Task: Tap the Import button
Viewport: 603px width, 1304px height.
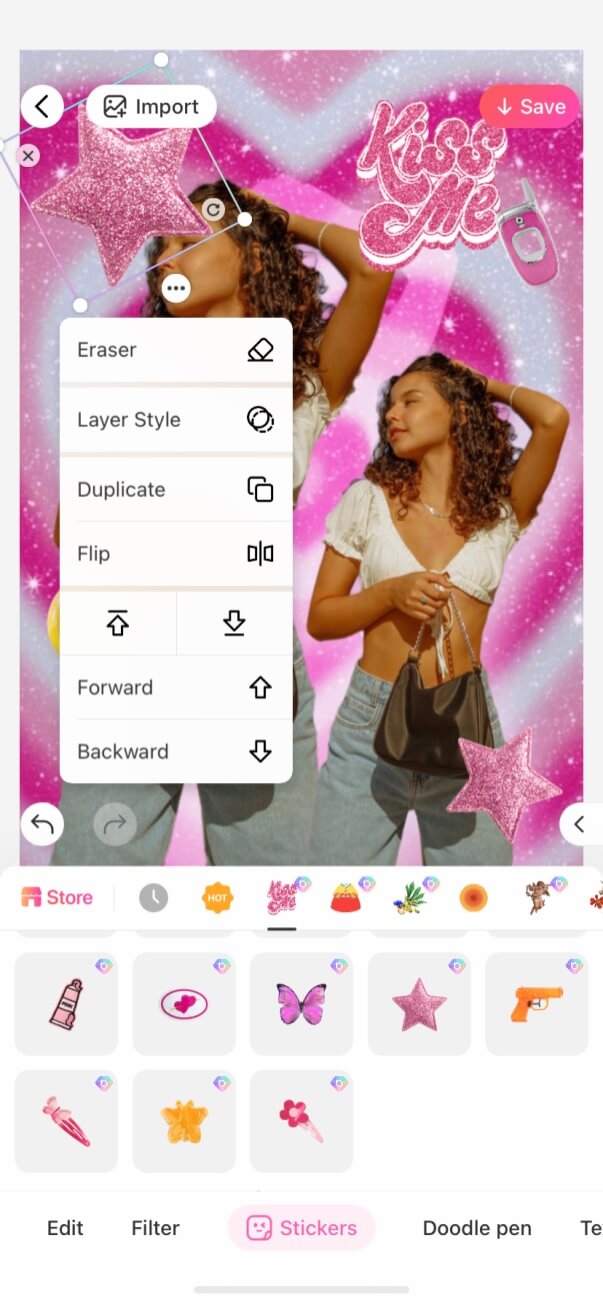Action: click(x=152, y=107)
